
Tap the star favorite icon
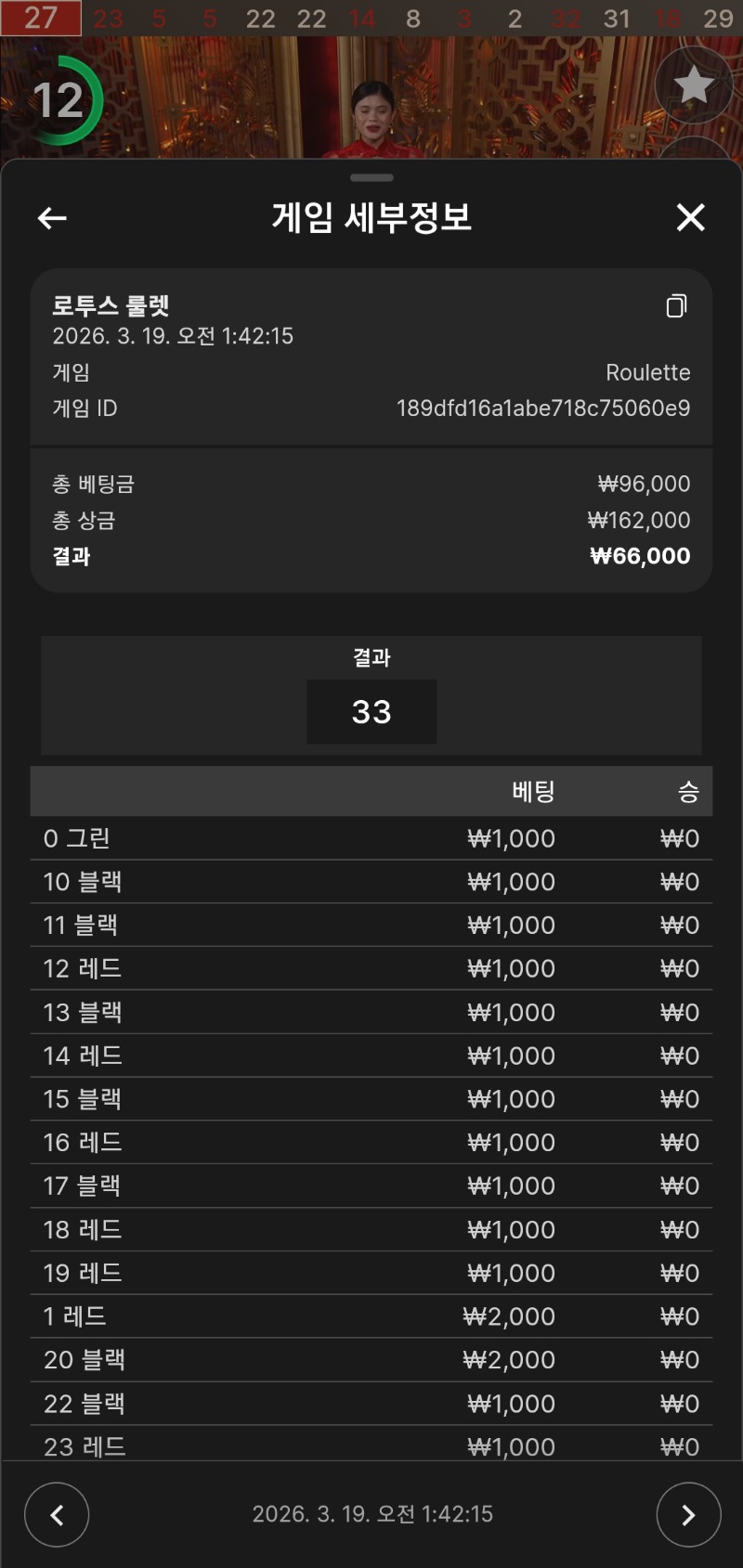[x=693, y=85]
